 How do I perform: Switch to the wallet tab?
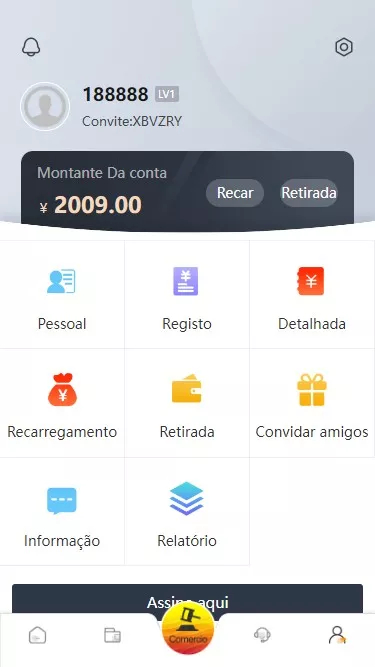(113, 636)
